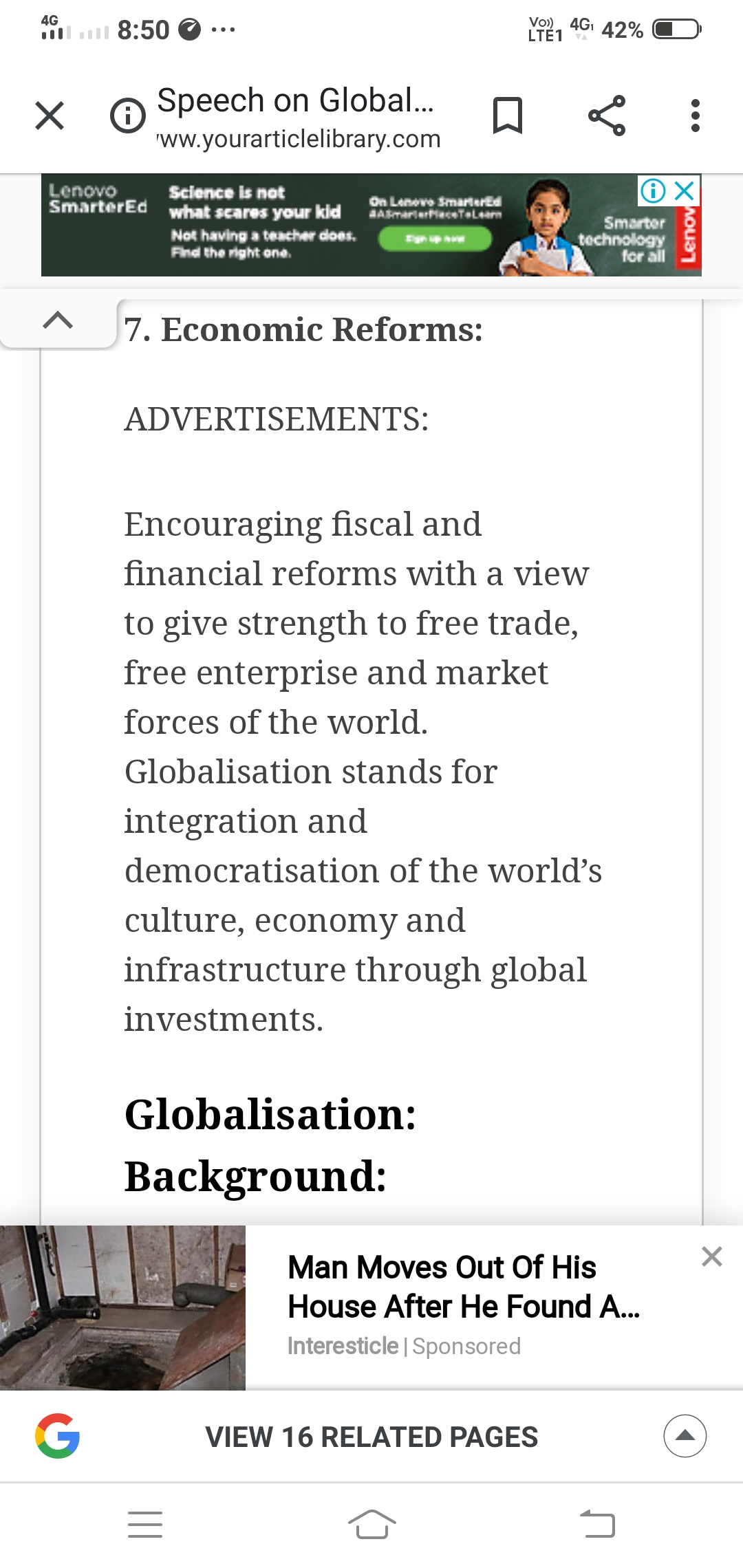Screen dimensions: 743x1568
Task: Close the Lenovo SmarterEd banner ad
Action: [x=685, y=190]
